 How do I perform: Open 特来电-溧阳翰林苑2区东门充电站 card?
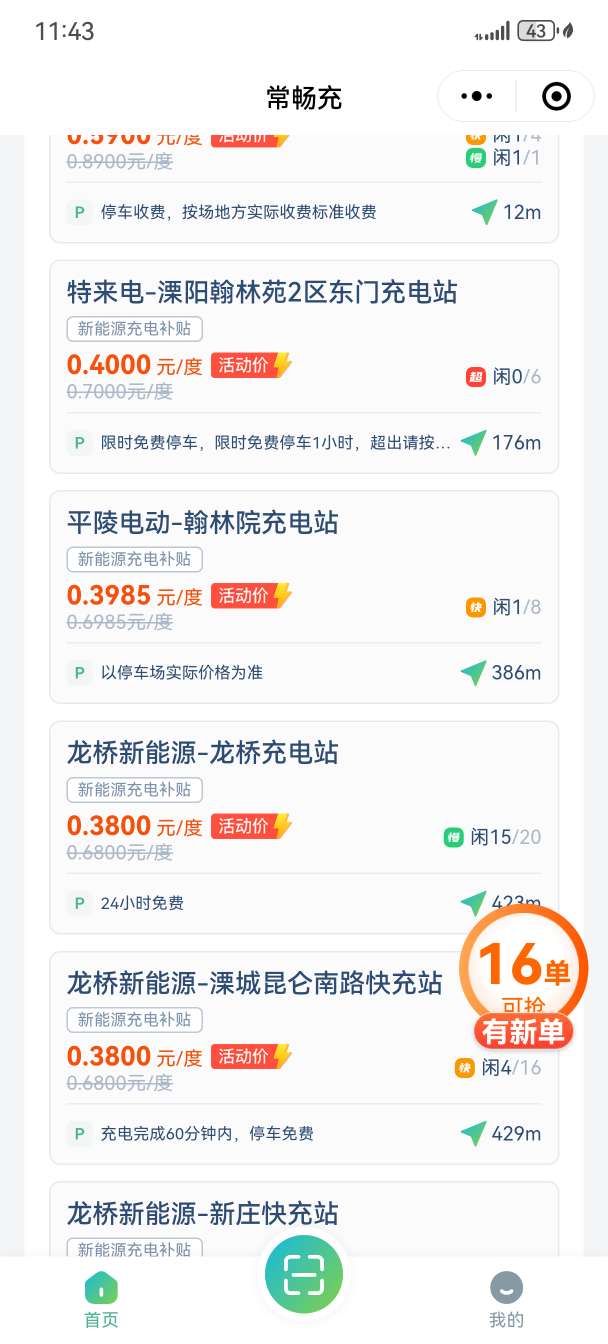(x=262, y=292)
